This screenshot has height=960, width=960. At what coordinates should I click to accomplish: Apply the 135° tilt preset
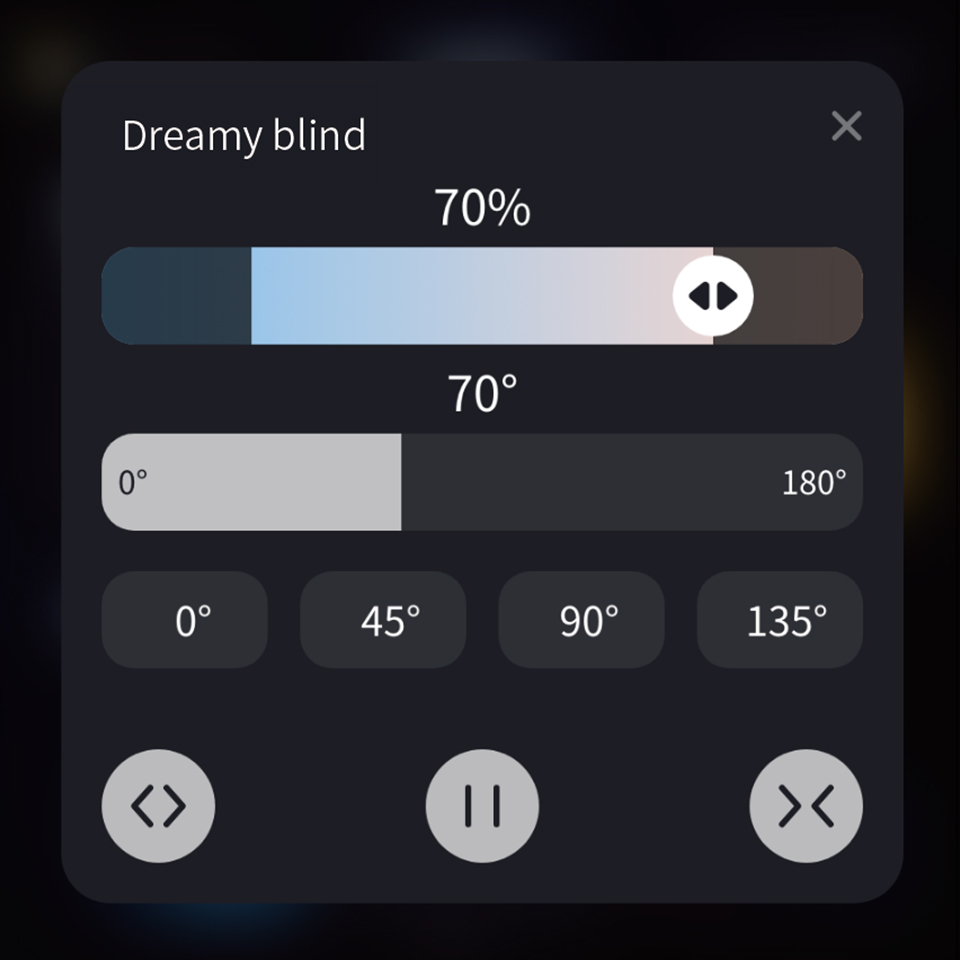tap(780, 620)
